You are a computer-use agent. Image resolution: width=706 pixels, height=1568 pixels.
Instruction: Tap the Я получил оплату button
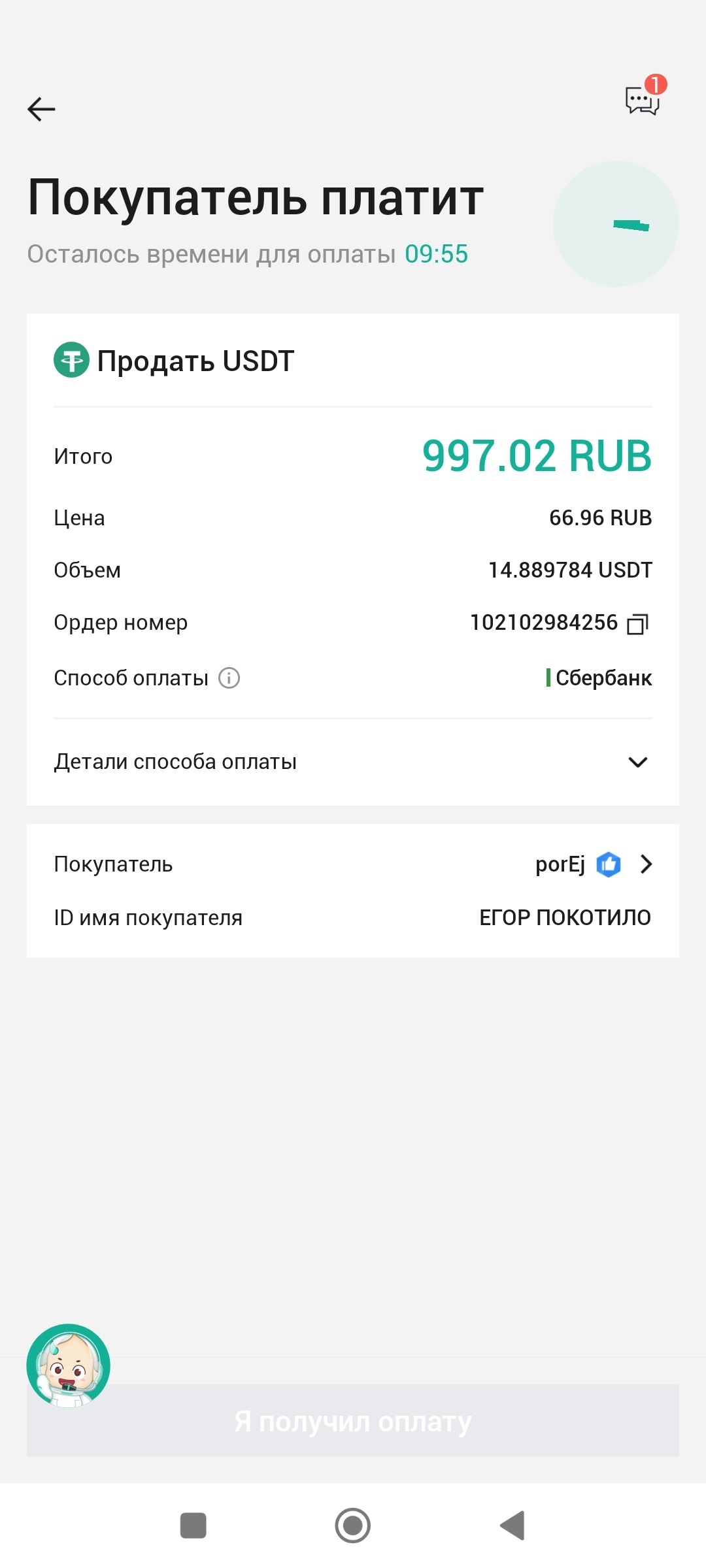pyautogui.click(x=353, y=1422)
